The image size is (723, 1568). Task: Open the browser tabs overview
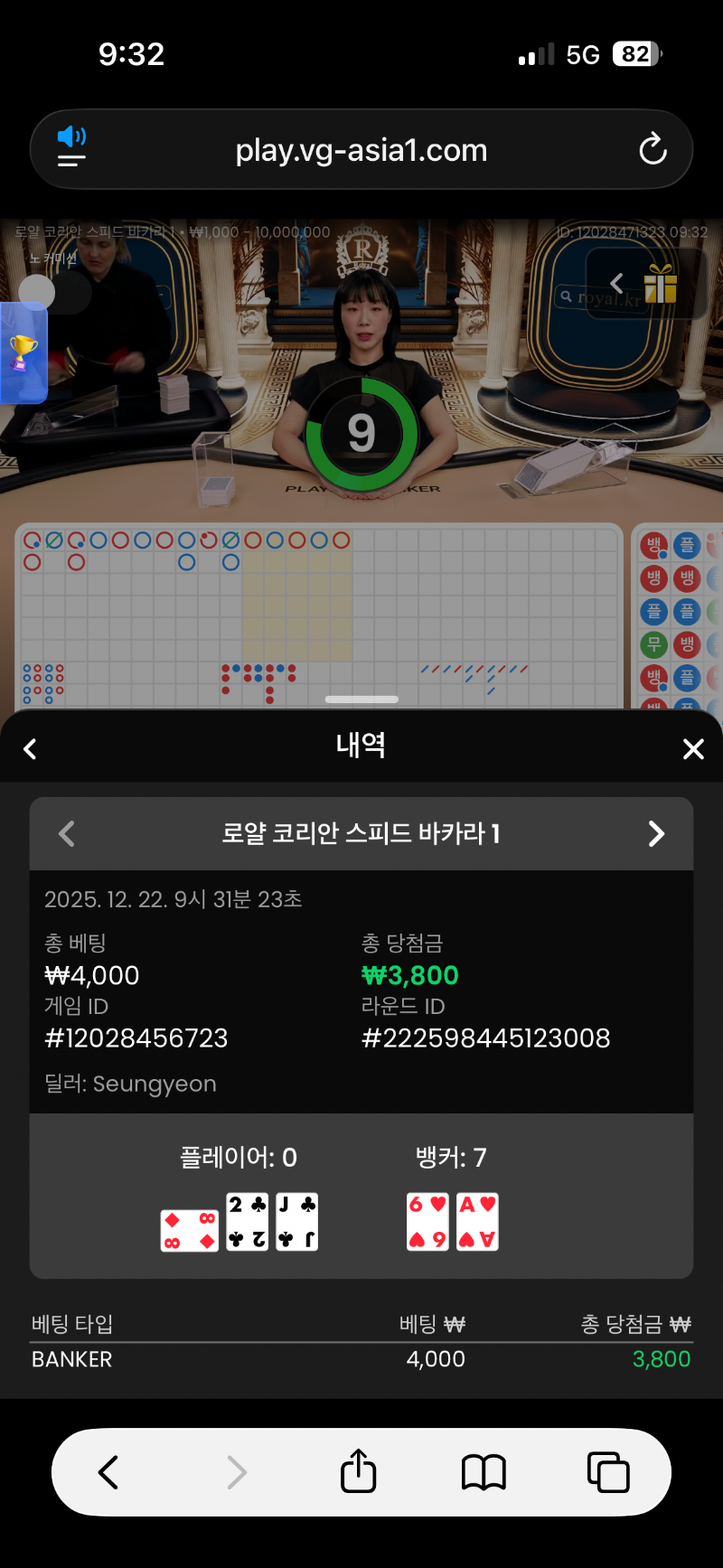(608, 1472)
